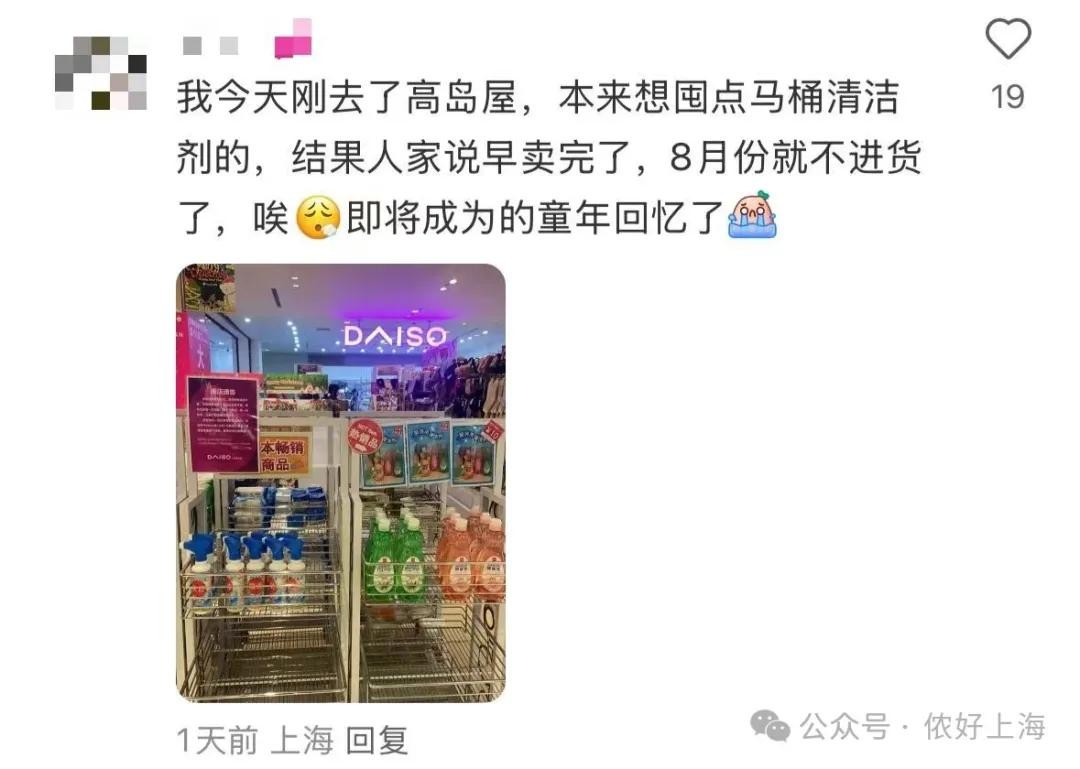Viewport: 1080px width, 769px height.
Task: Tap 回复 to reply to the comment
Action: (377, 741)
